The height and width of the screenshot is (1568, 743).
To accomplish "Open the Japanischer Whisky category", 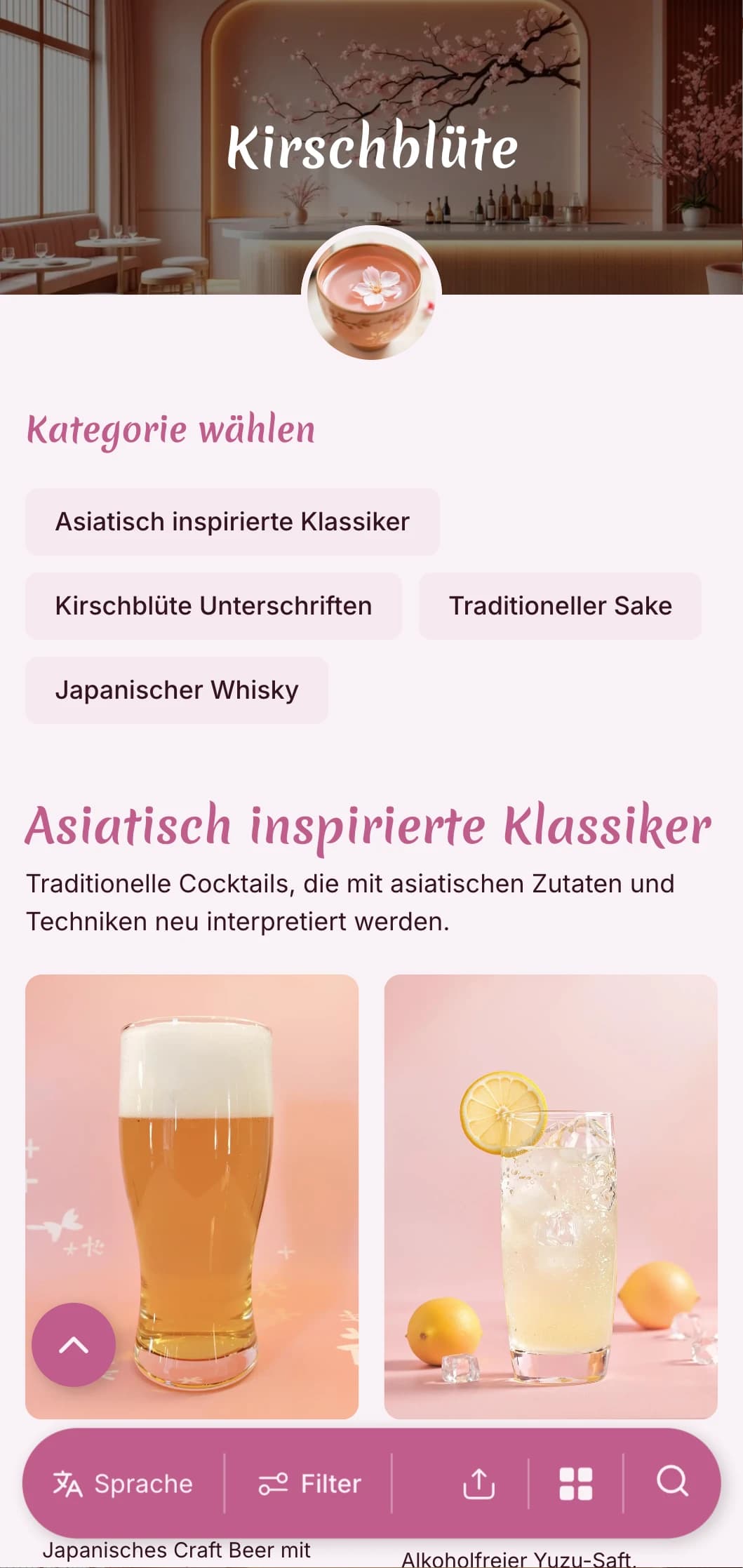I will (x=177, y=690).
